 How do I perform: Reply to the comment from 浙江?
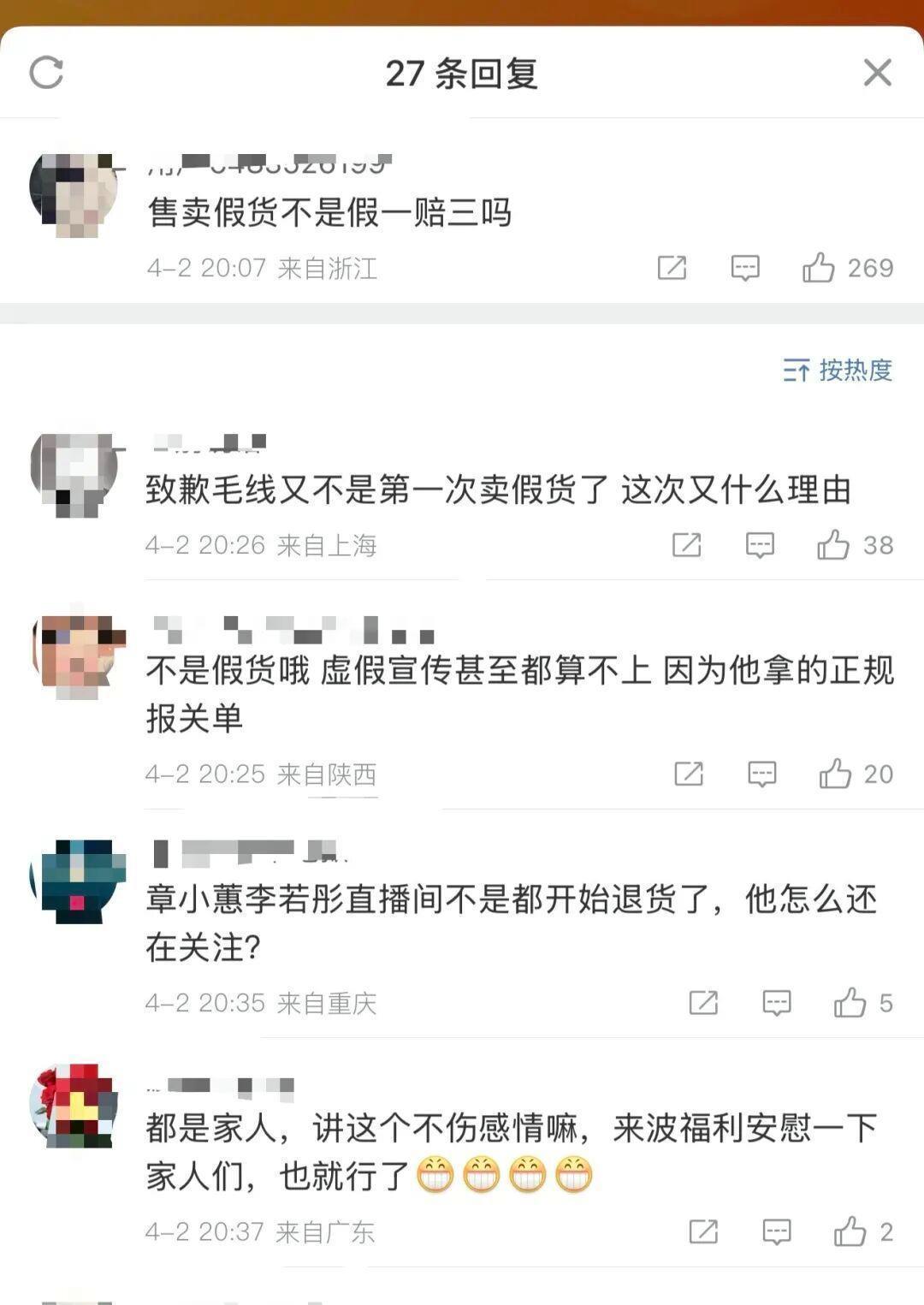[x=745, y=268]
